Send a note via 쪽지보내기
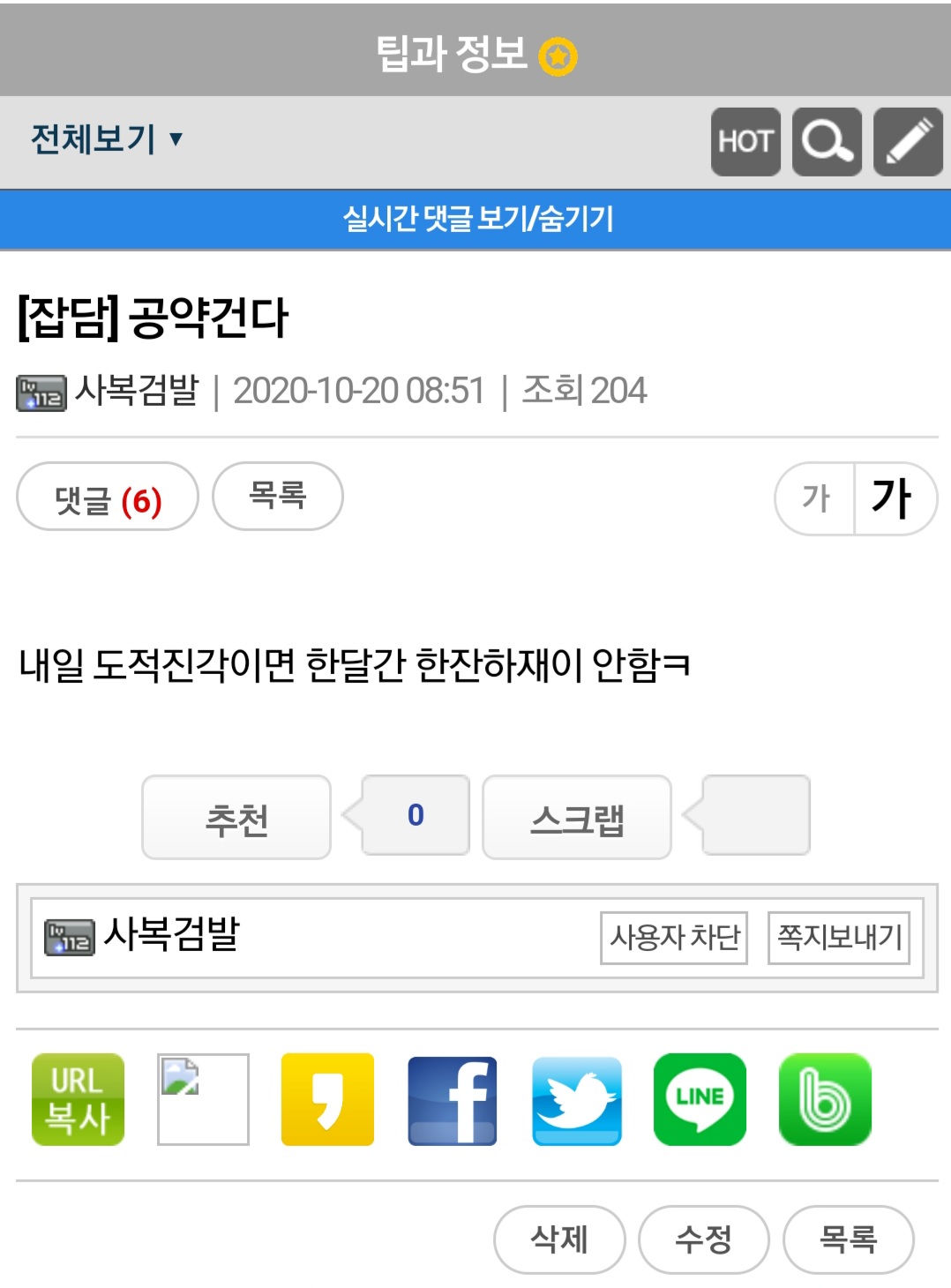 839,938
